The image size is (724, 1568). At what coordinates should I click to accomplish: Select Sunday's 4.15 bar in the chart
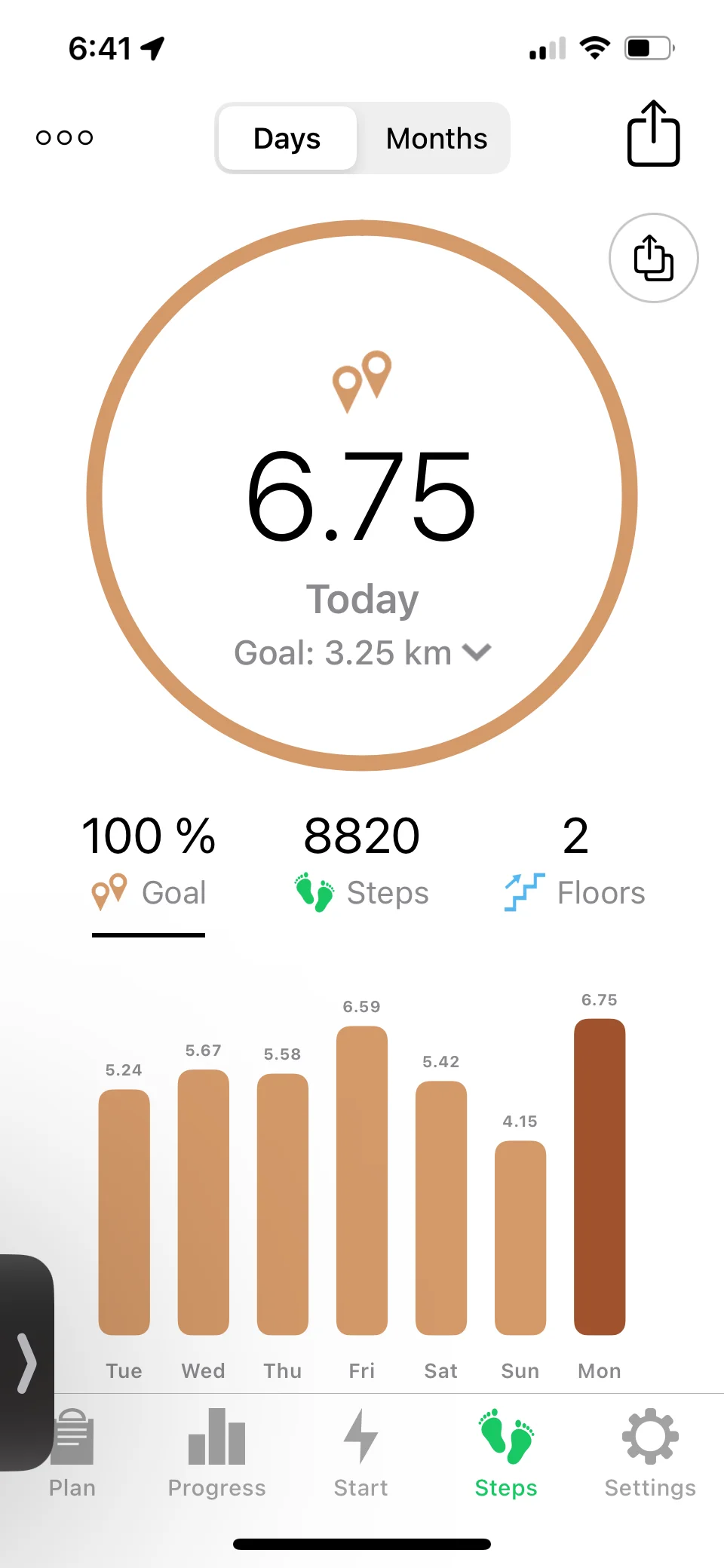(x=520, y=1237)
